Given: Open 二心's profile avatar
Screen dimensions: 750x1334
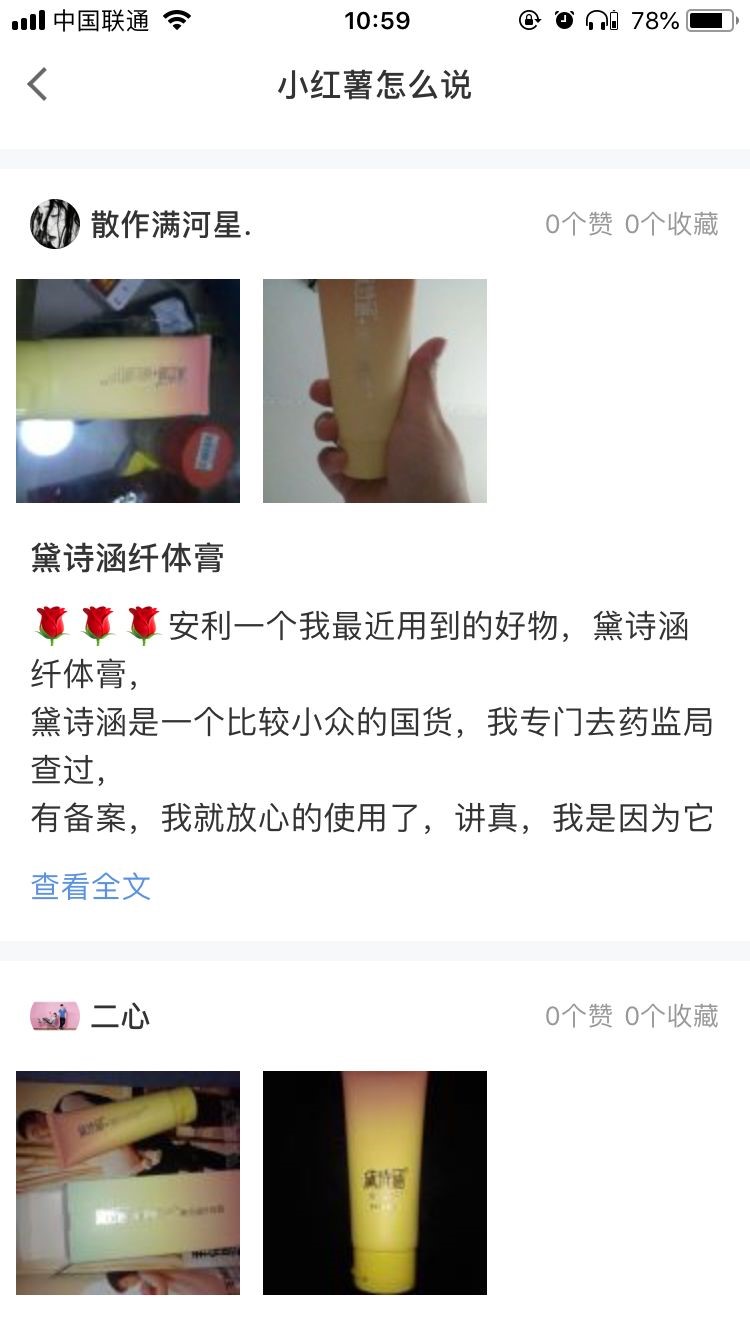Looking at the screenshot, I should coord(55,1016).
